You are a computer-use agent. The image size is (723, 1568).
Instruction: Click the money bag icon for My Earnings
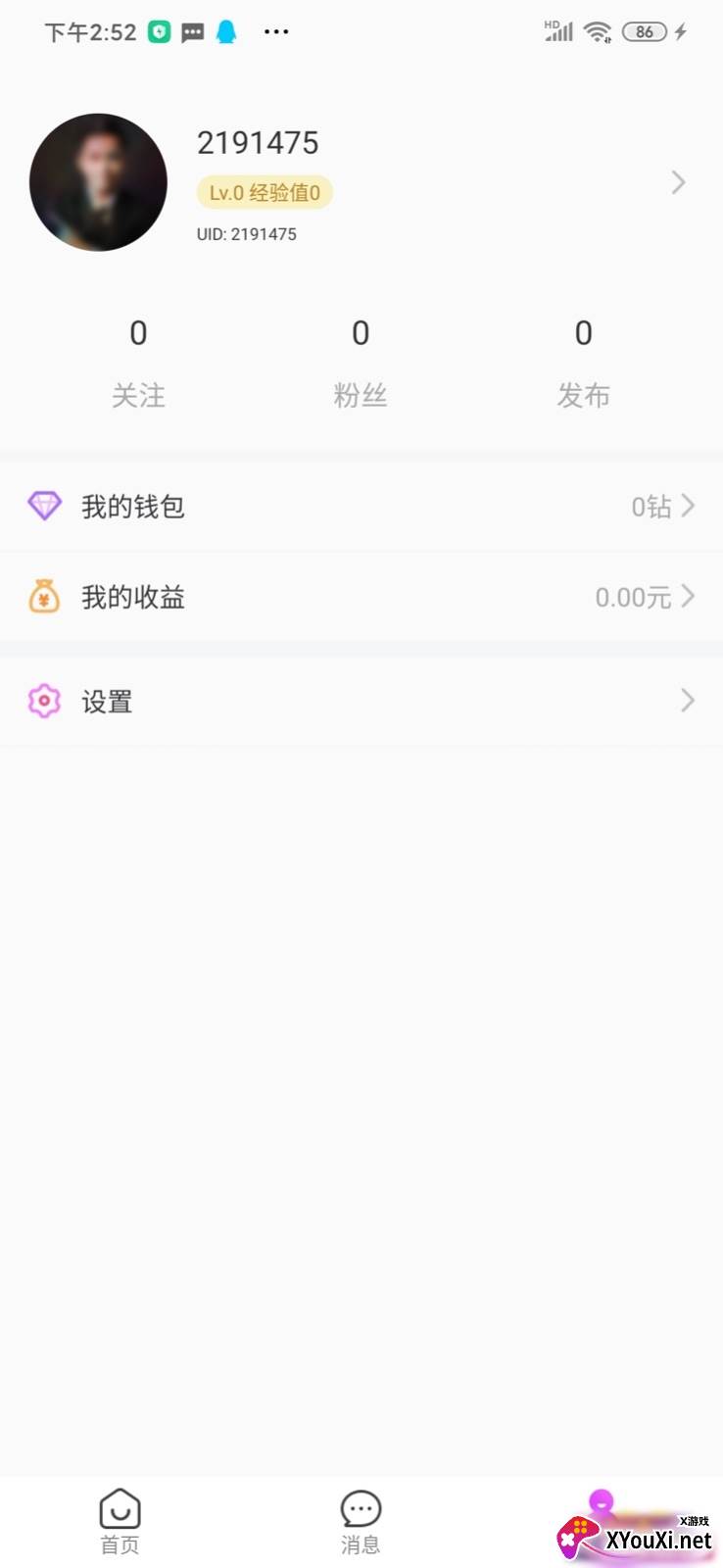(45, 597)
